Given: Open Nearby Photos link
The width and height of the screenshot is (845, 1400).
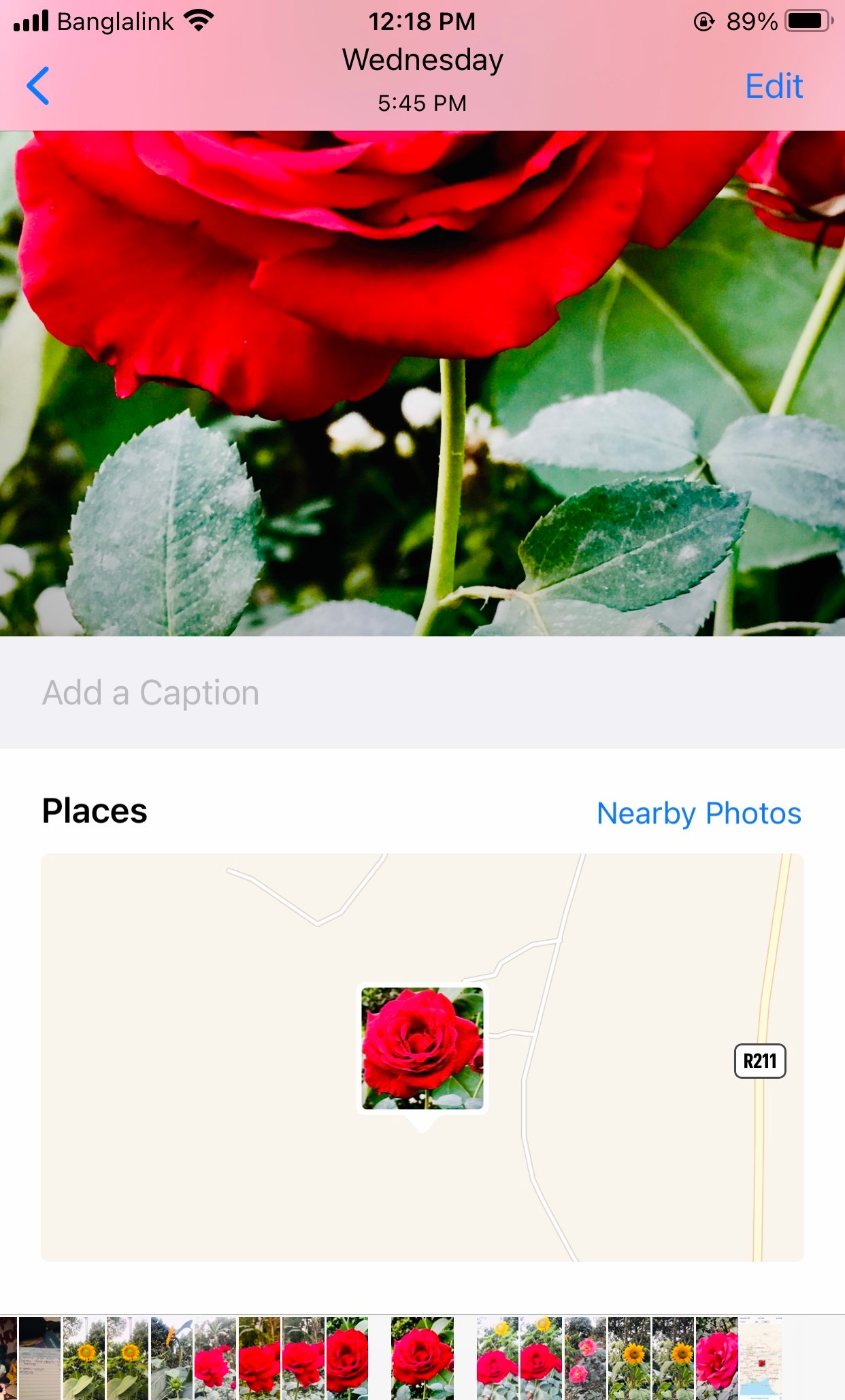Looking at the screenshot, I should pyautogui.click(x=699, y=813).
